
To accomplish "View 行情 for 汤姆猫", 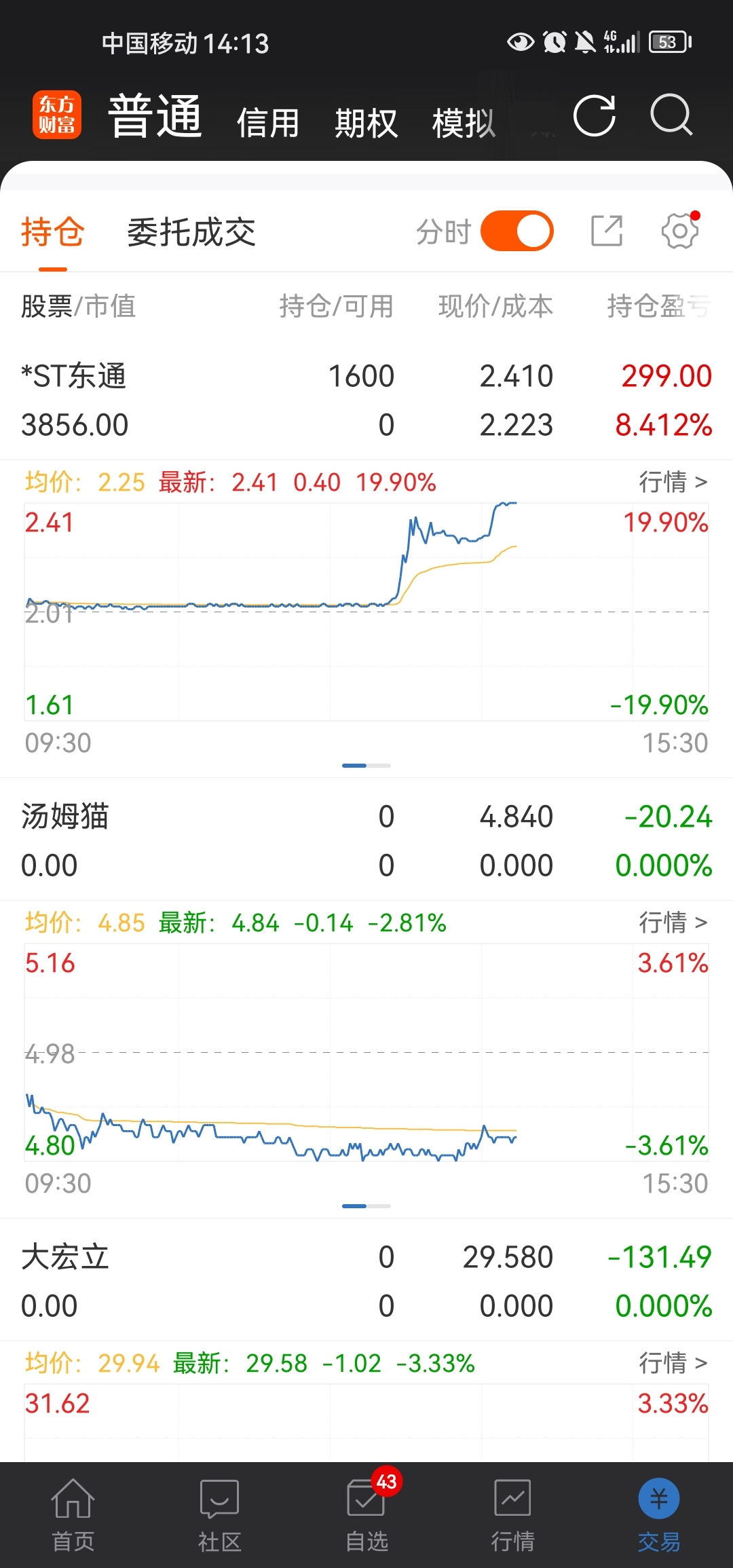I will pos(673,922).
